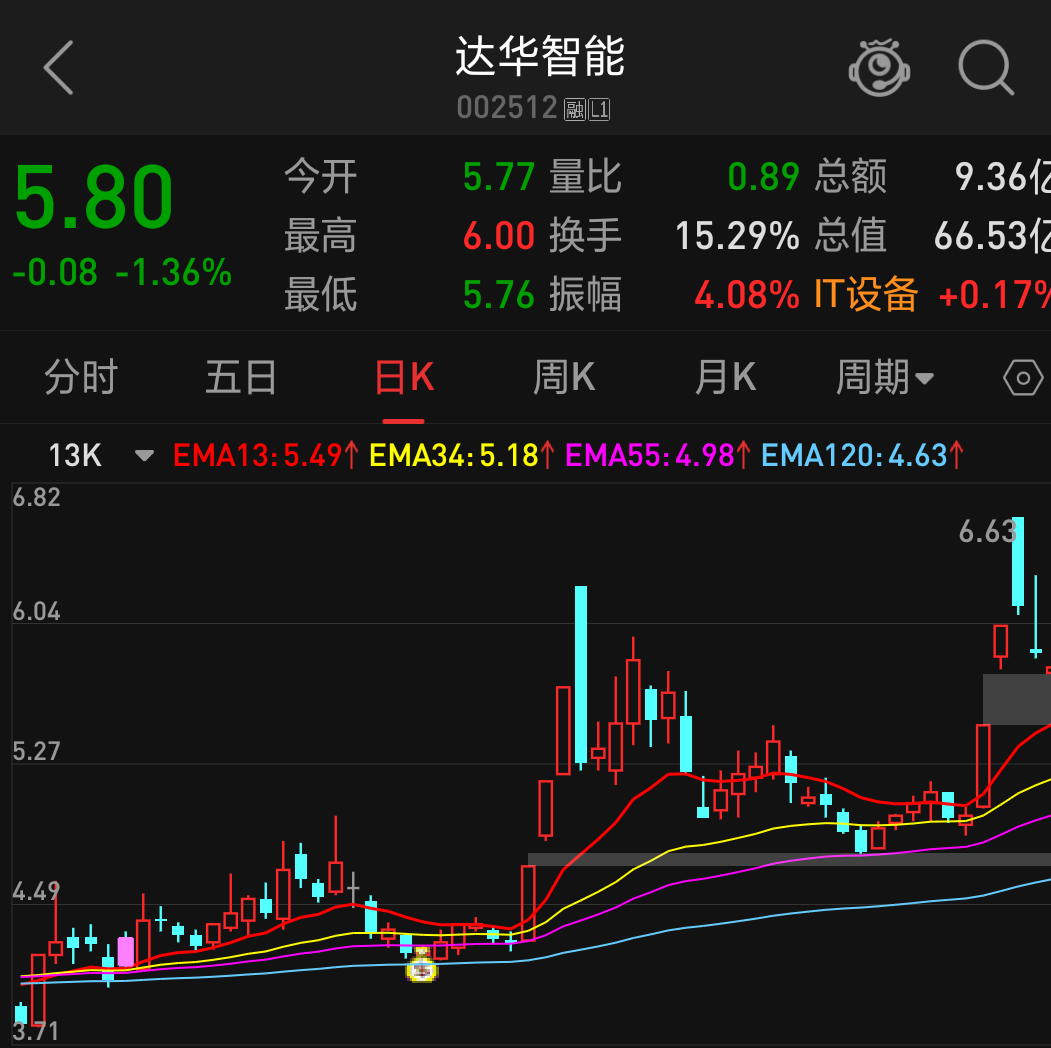This screenshot has height=1048, width=1051.
Task: Switch to the 月K chart tab
Action: (725, 378)
